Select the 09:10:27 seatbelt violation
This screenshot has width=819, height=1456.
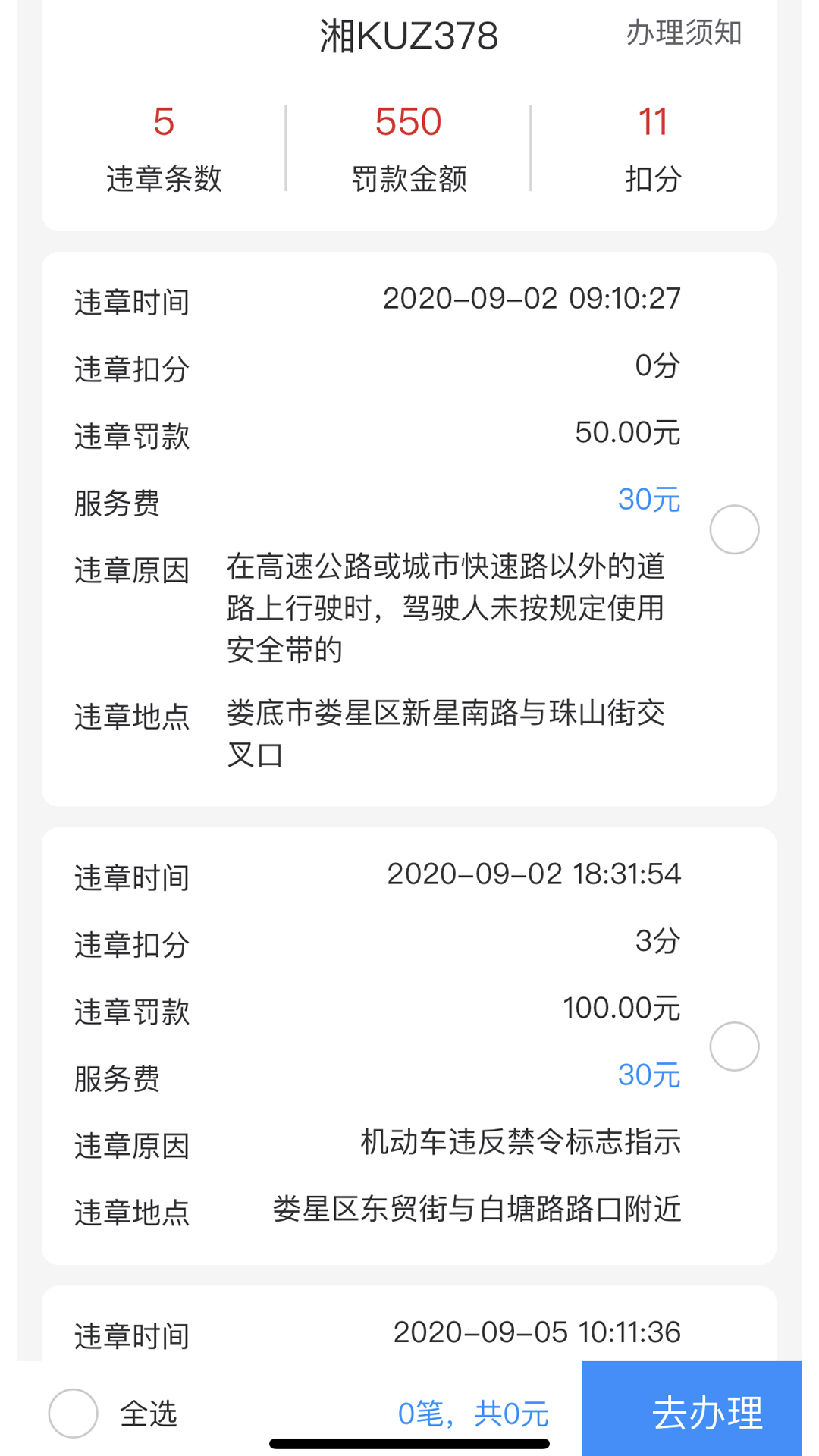(x=734, y=529)
